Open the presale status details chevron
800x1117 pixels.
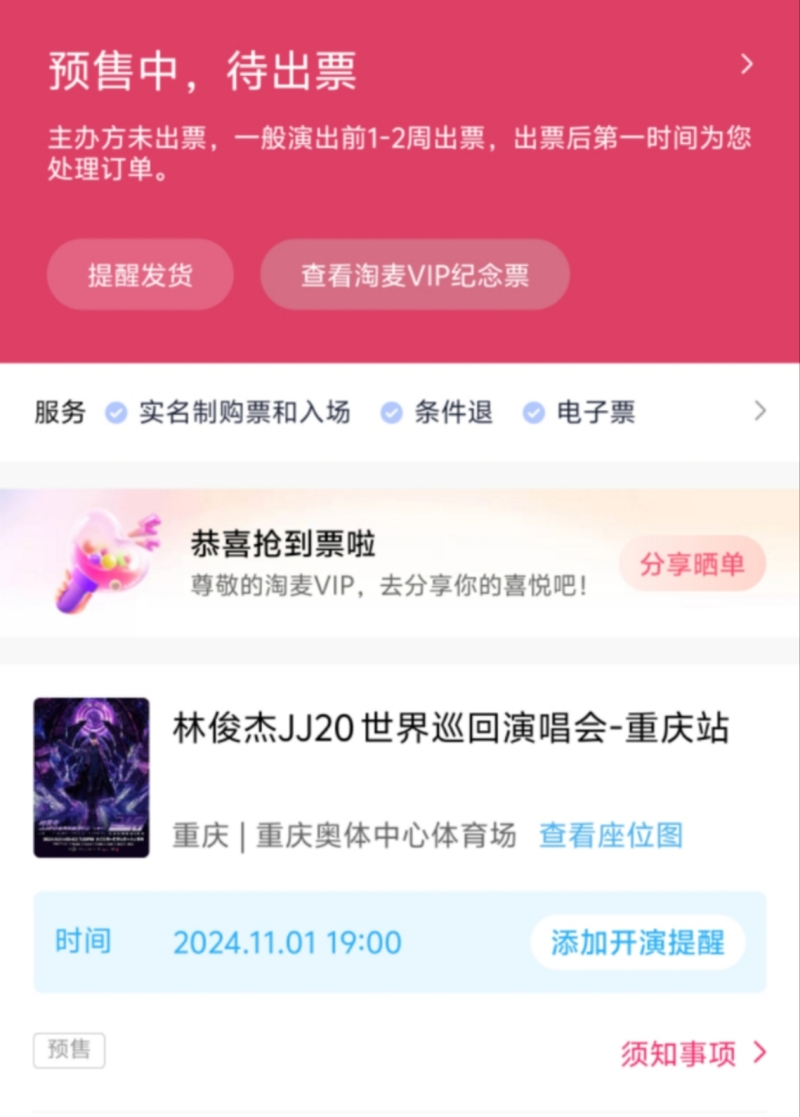pyautogui.click(x=746, y=65)
